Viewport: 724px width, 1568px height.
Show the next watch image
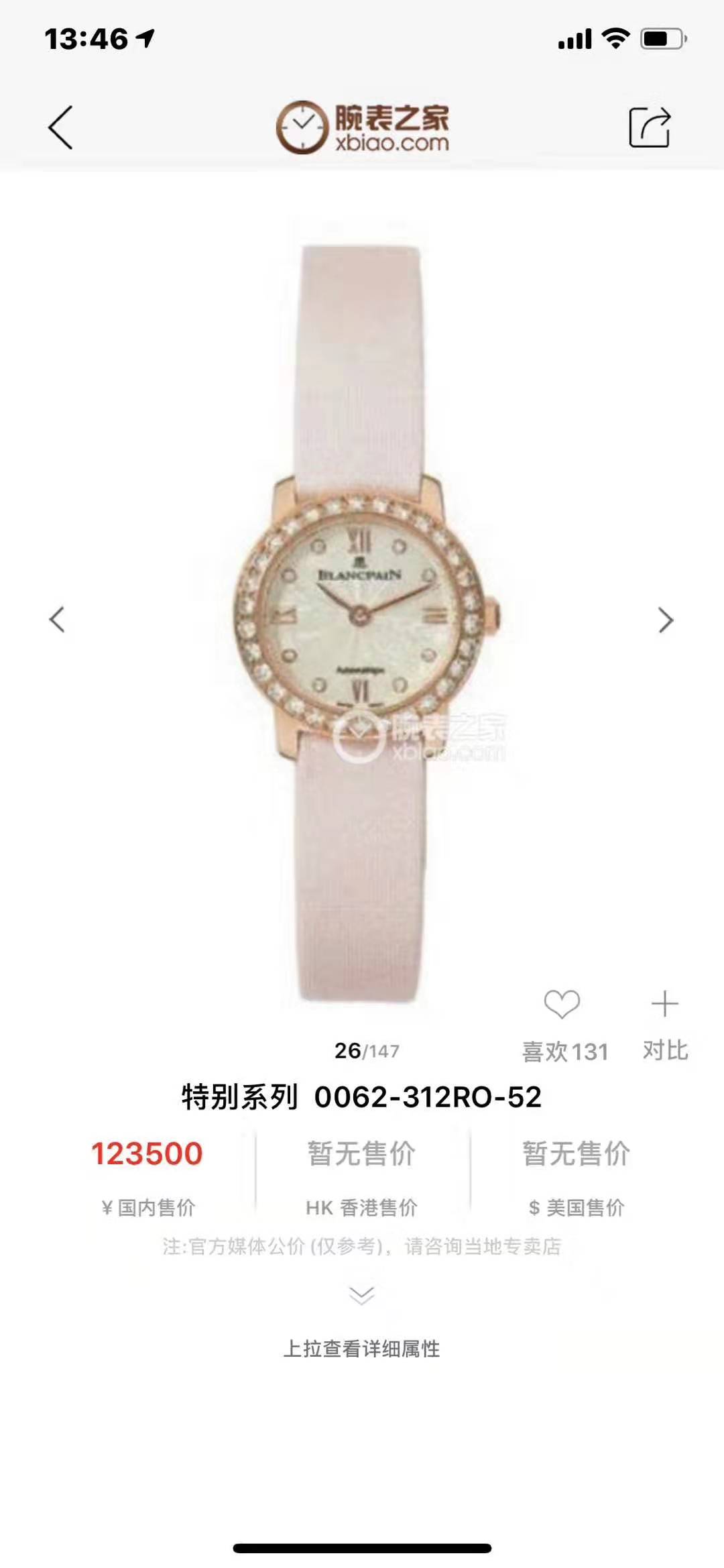point(665,620)
